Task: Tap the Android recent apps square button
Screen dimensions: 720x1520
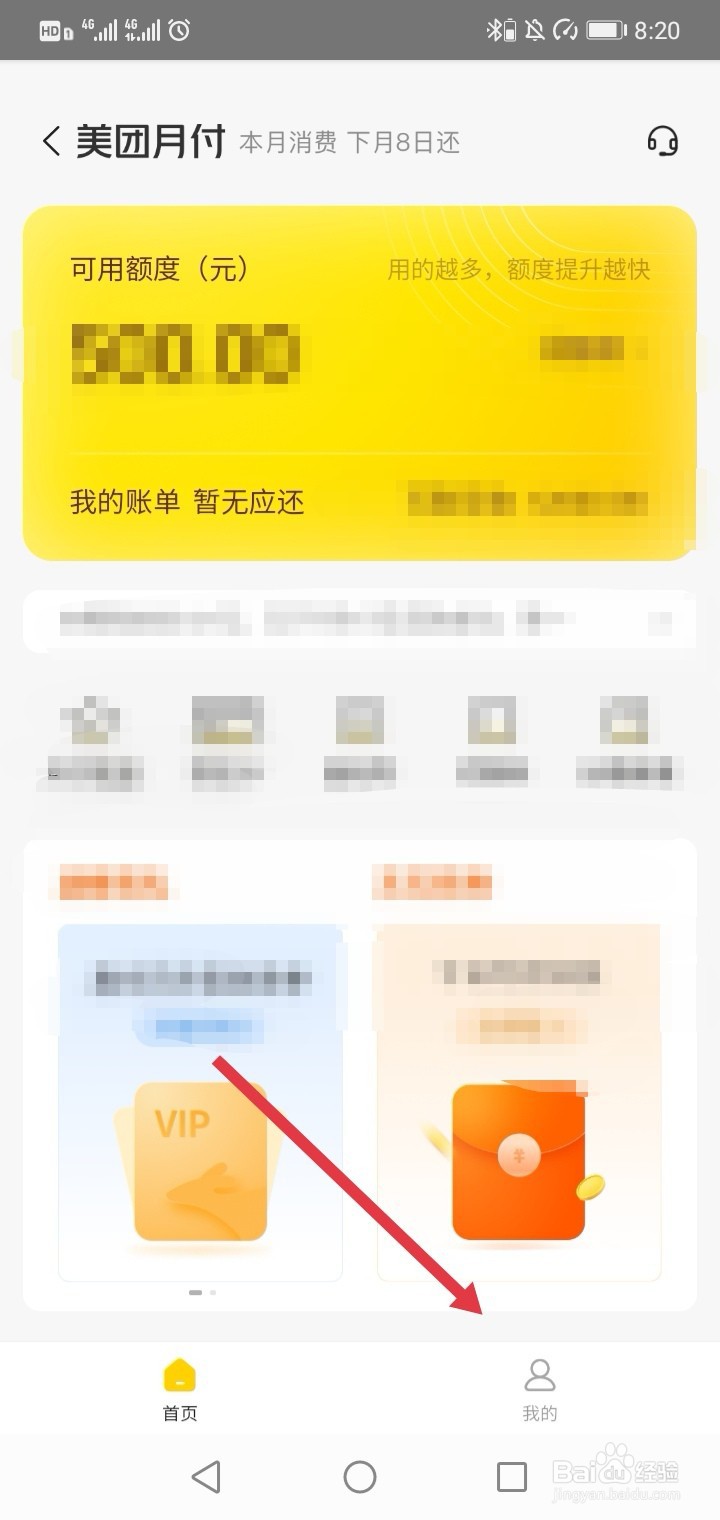Action: [x=512, y=1477]
